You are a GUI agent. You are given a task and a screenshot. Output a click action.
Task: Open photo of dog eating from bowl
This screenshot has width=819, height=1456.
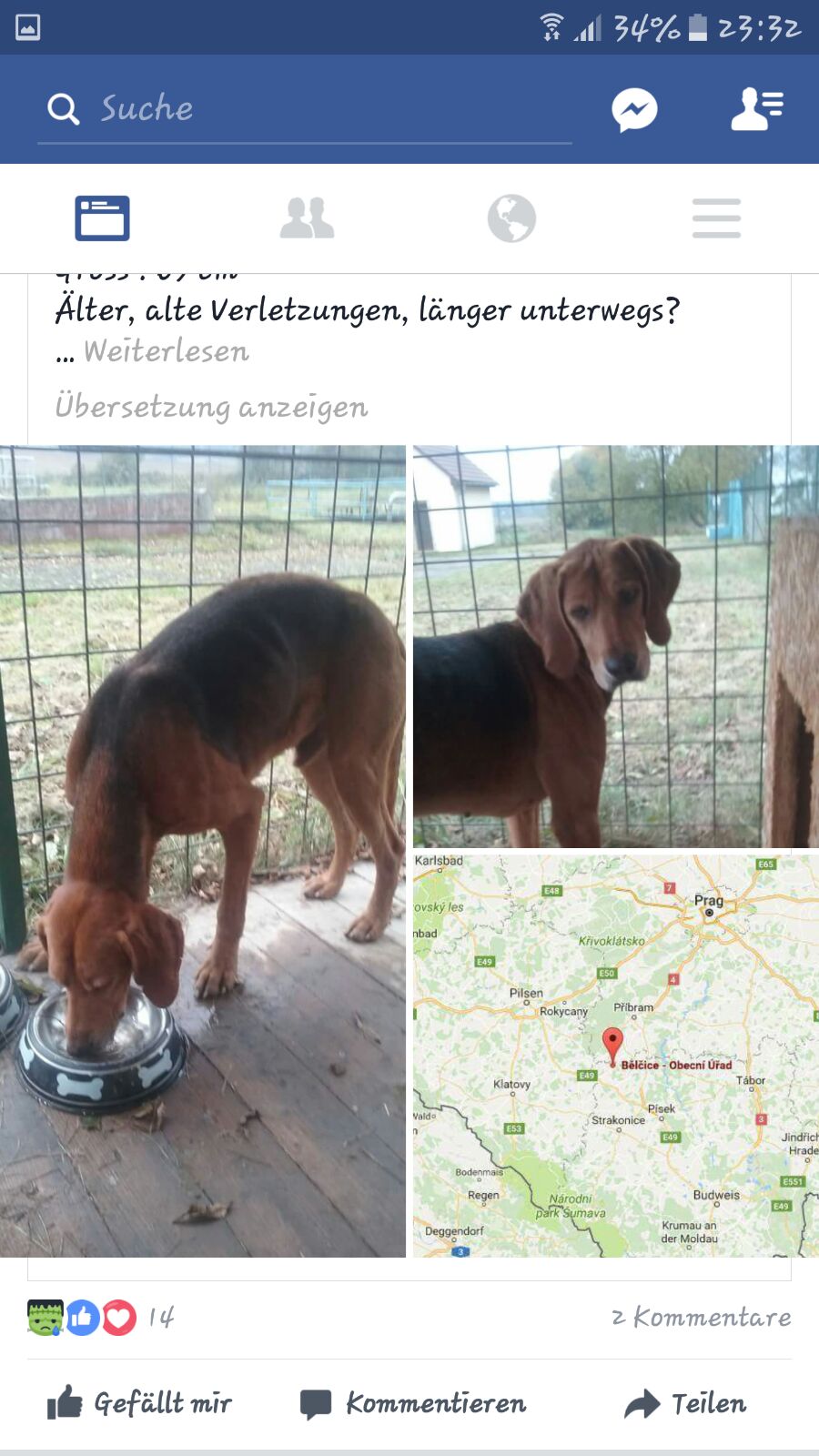pos(203,851)
